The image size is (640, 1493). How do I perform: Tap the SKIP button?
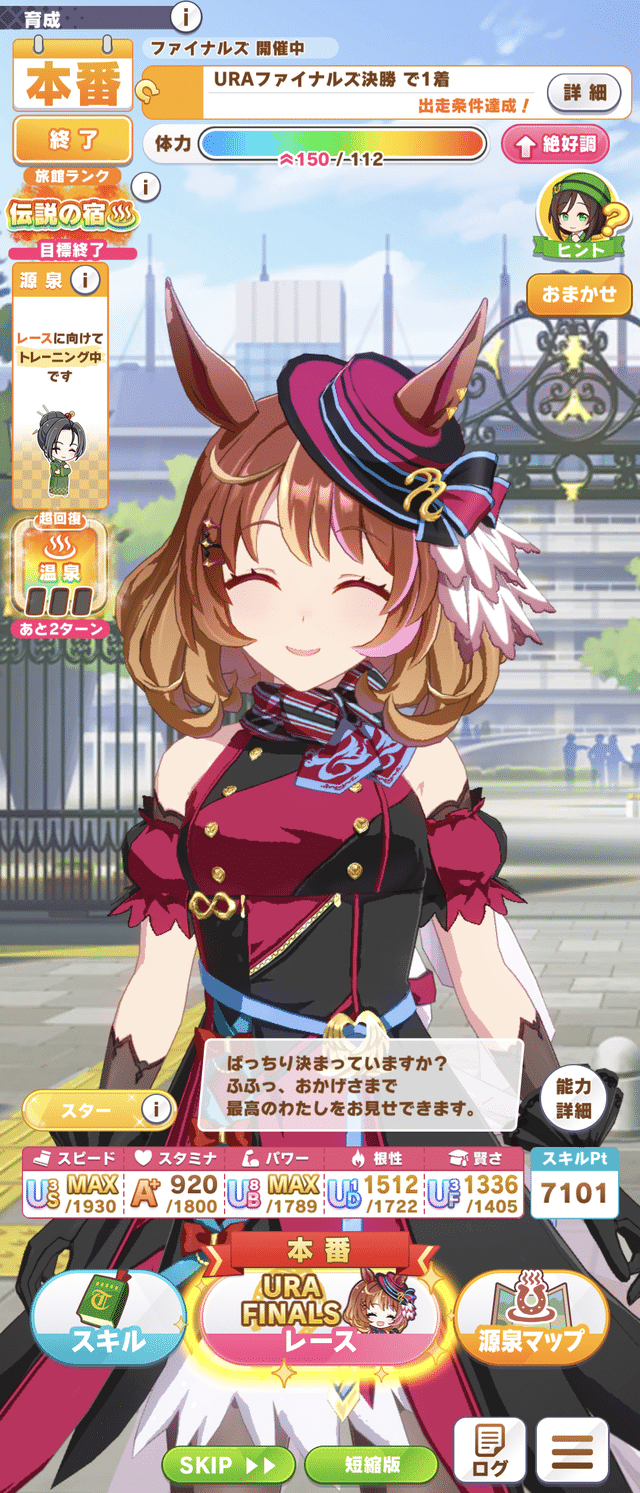228,1465
